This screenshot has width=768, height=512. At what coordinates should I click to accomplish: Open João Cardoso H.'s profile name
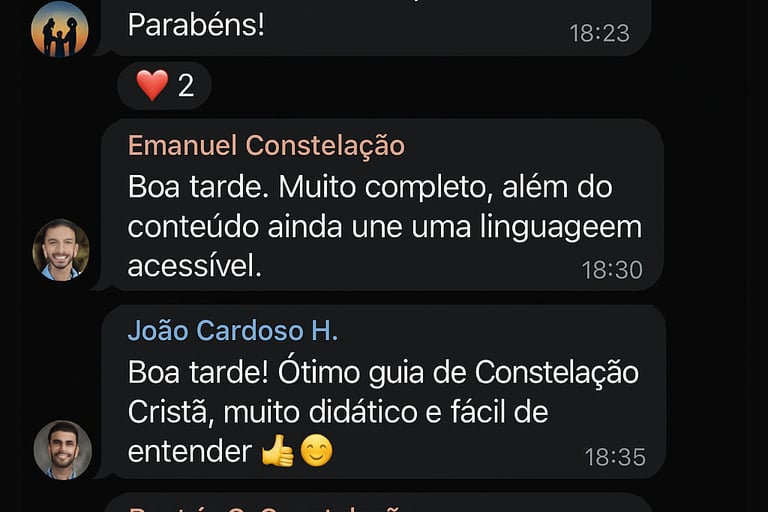(232, 330)
